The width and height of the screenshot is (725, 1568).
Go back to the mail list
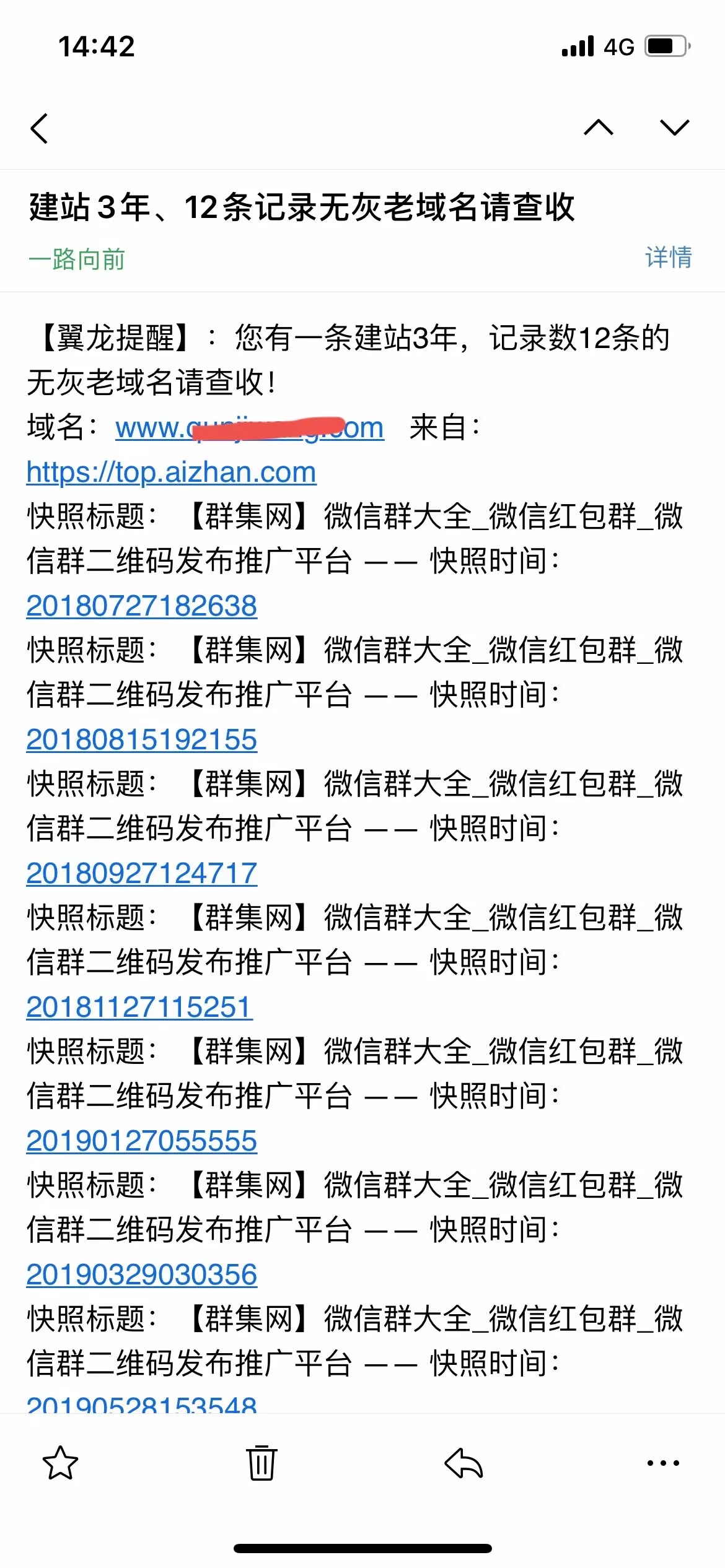click(x=39, y=129)
